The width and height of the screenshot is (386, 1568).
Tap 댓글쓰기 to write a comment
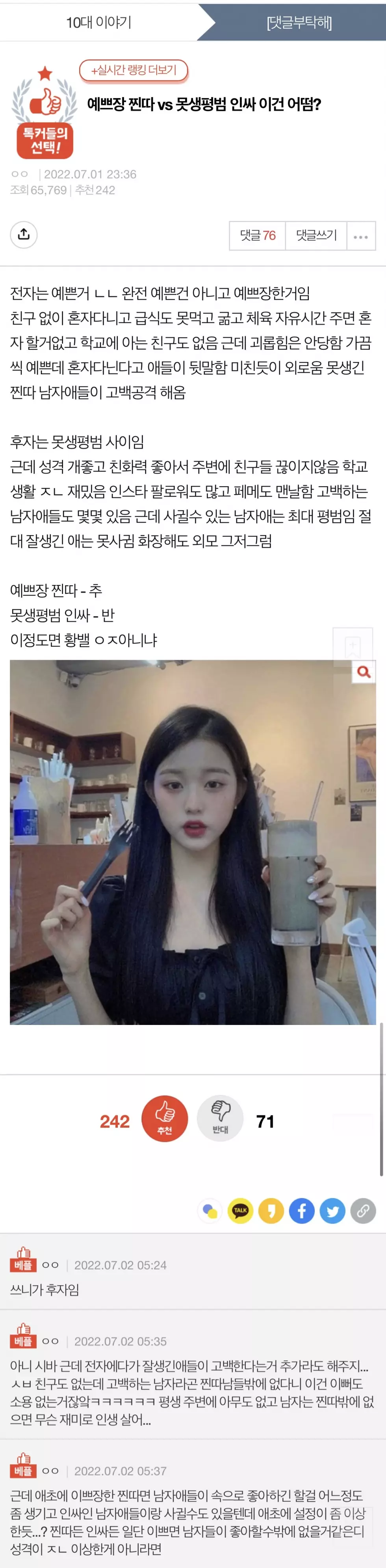[316, 235]
